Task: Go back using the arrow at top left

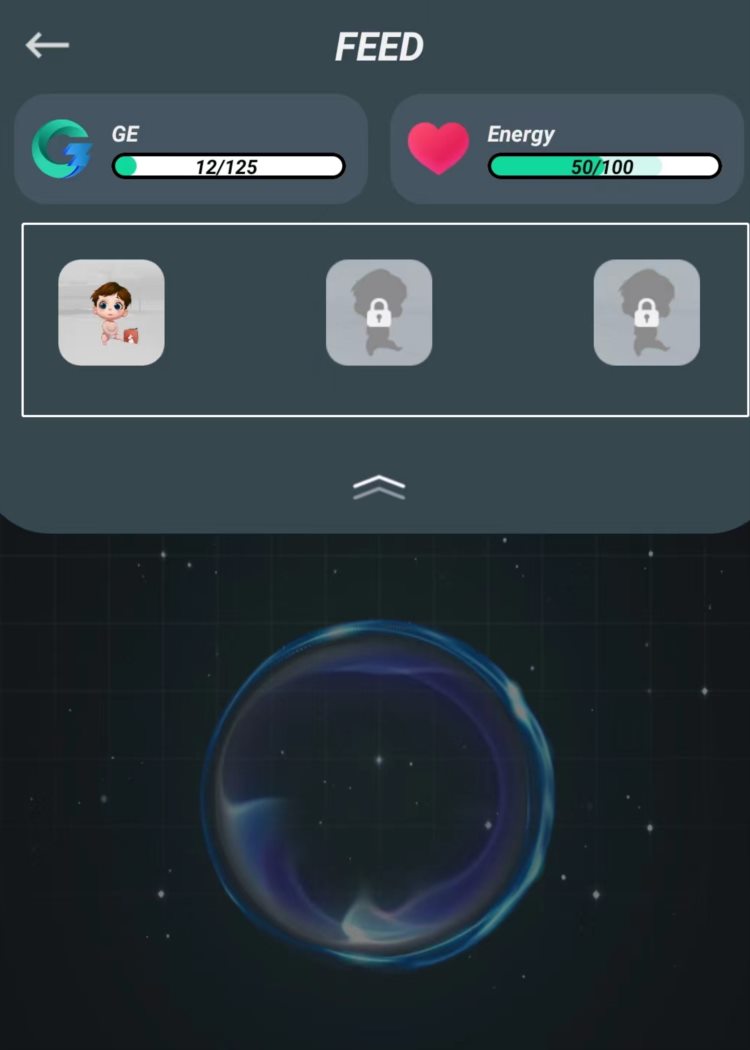Action: click(x=45, y=45)
